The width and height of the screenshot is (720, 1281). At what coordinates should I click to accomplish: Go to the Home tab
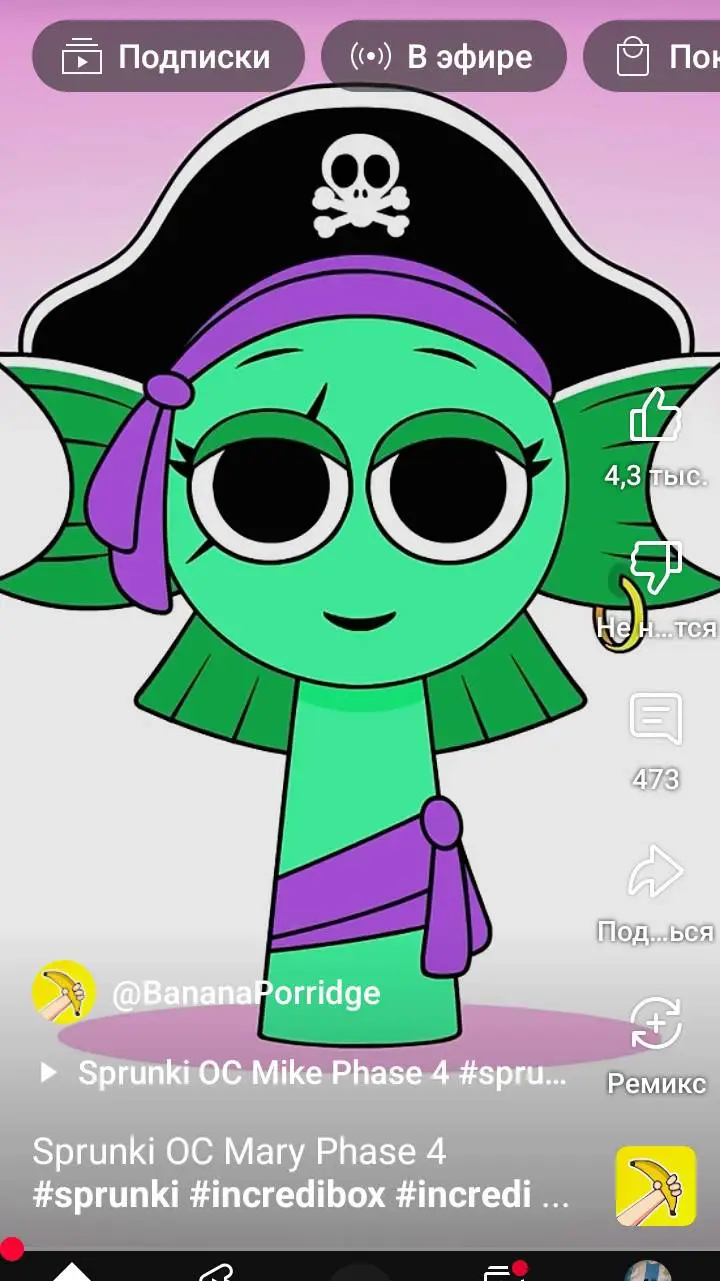[x=72, y=1270]
